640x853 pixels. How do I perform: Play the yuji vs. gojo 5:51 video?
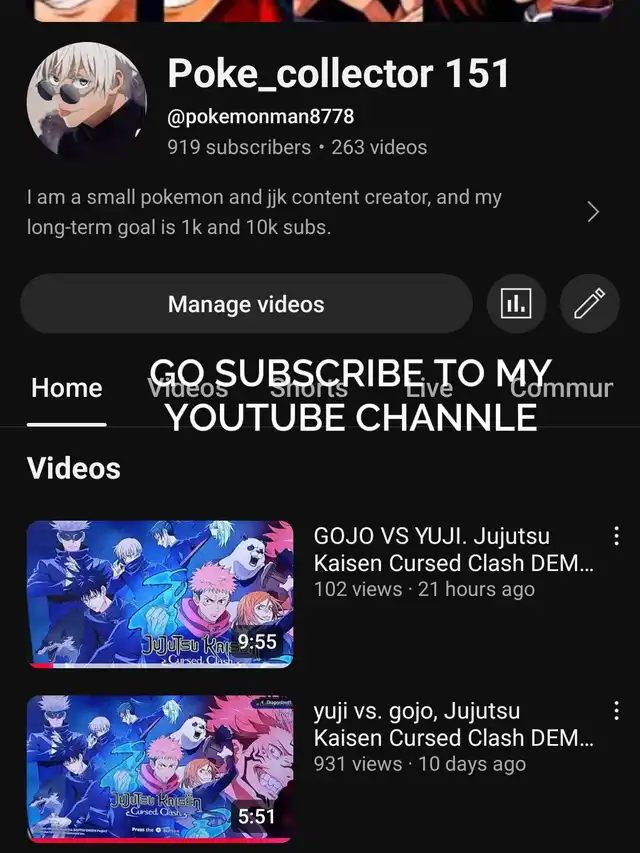coord(160,767)
